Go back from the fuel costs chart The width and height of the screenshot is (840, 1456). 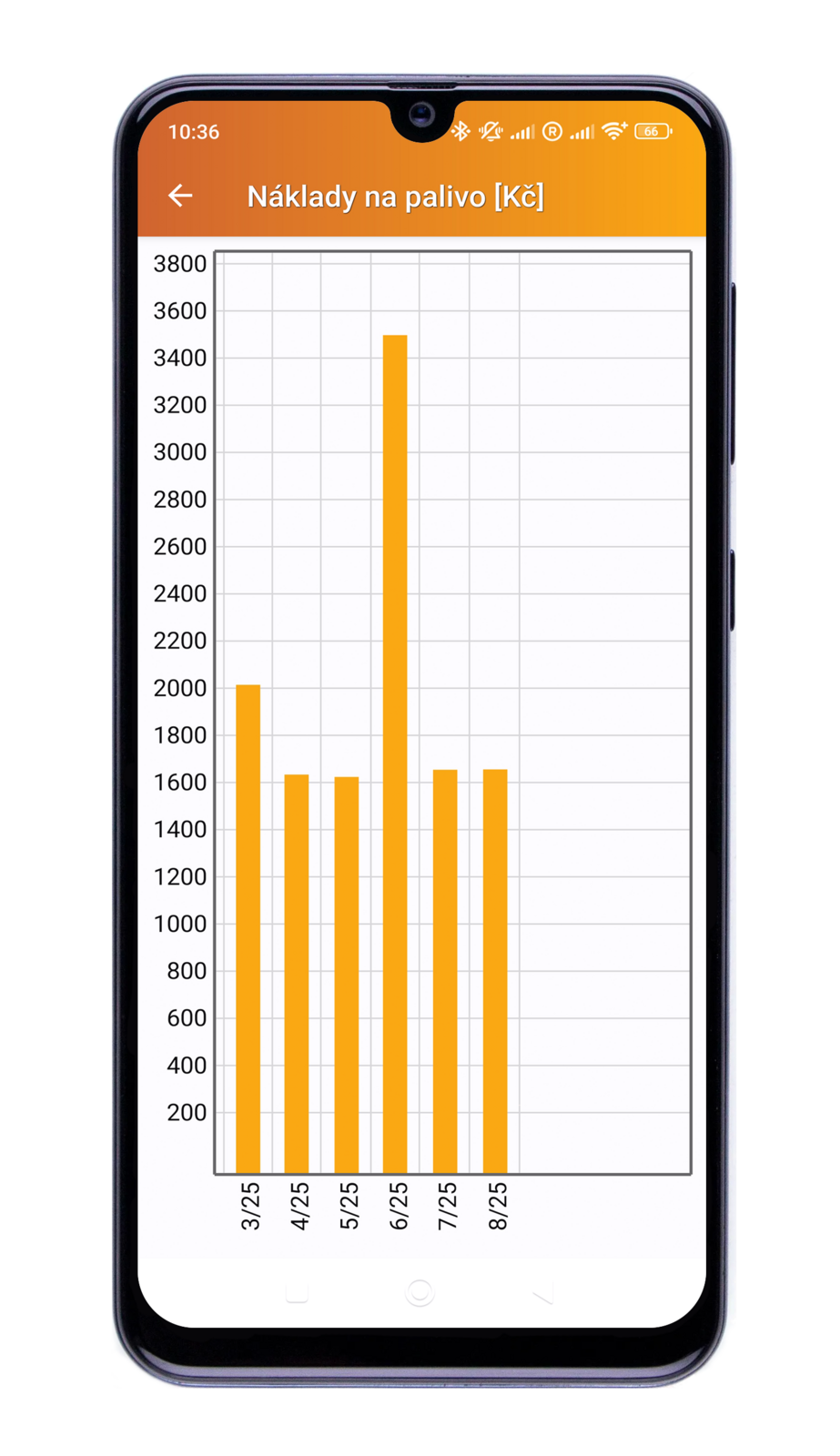point(180,196)
